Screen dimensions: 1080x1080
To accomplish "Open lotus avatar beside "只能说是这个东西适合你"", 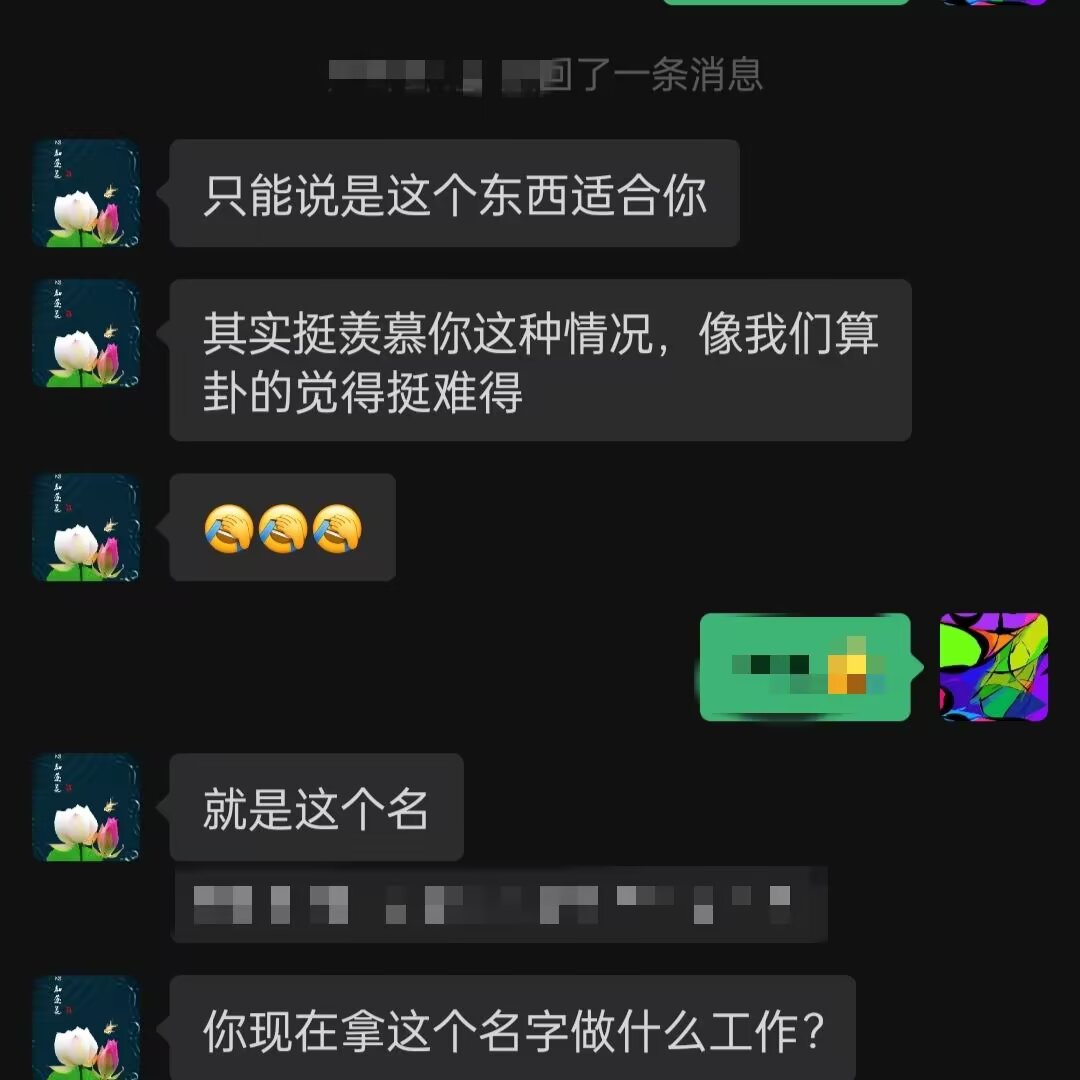I will click(86, 193).
